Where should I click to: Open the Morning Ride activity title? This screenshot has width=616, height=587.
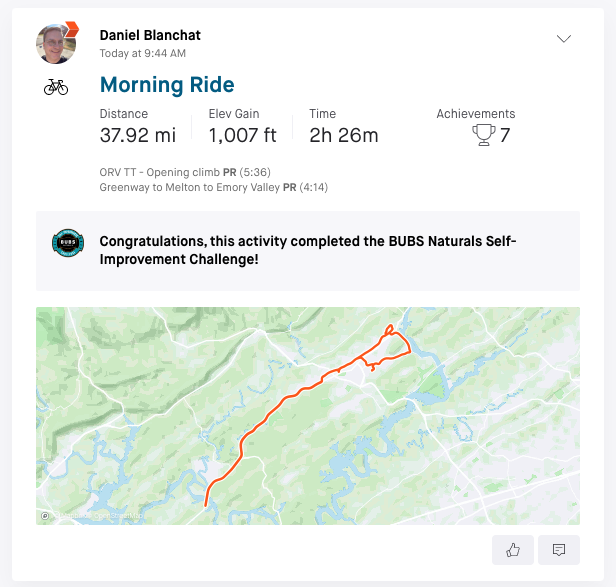(167, 85)
